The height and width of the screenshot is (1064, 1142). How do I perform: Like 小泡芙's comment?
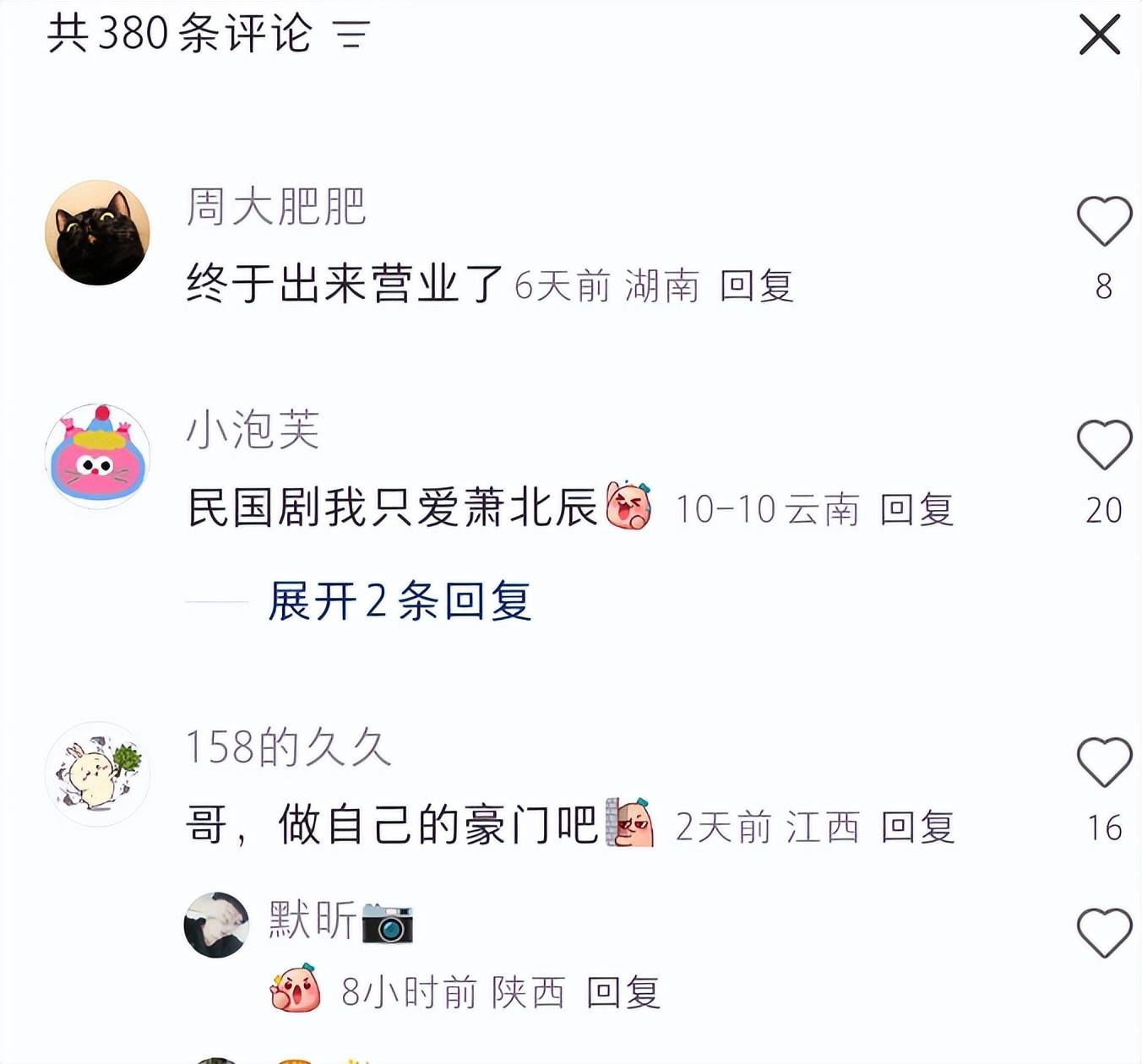(1103, 444)
